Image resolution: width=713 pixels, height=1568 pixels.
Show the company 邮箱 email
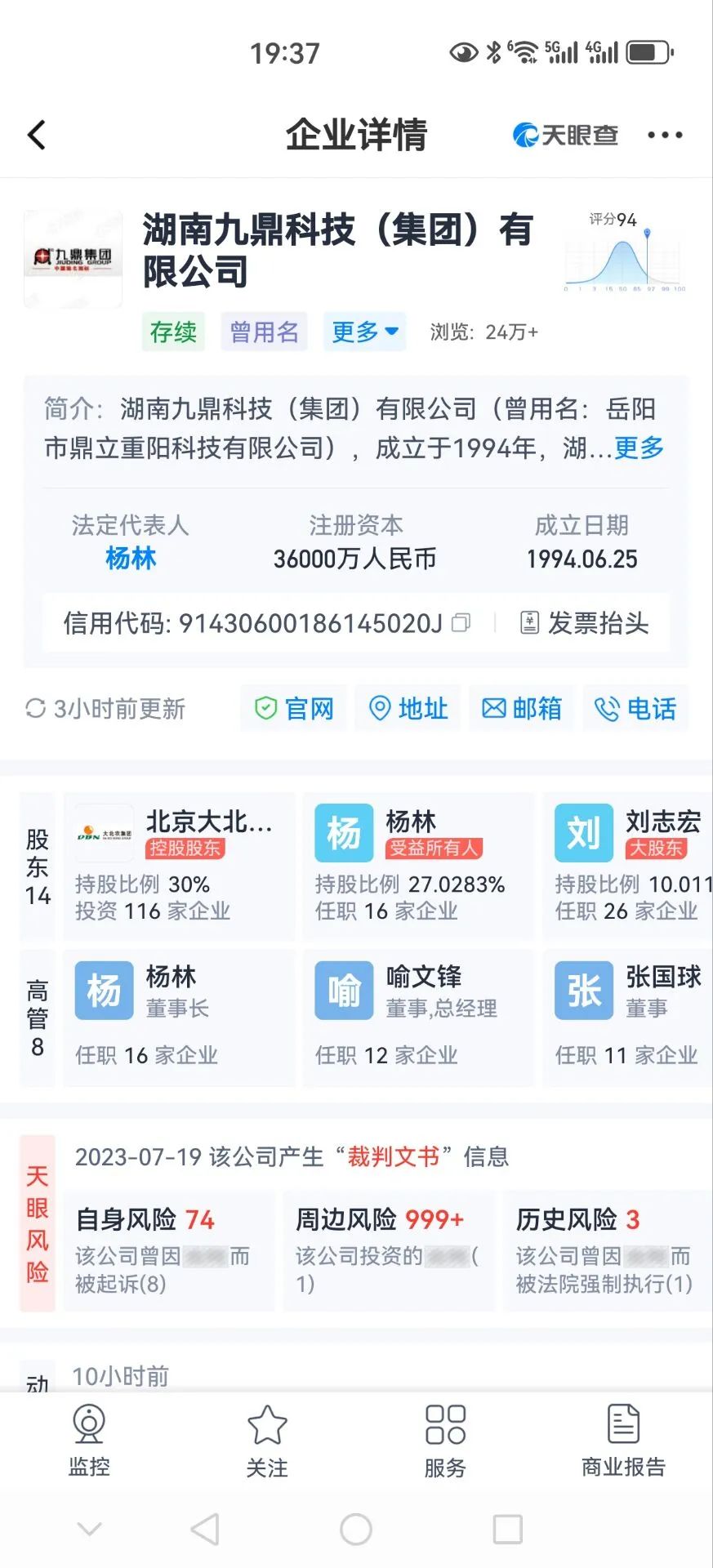521,708
